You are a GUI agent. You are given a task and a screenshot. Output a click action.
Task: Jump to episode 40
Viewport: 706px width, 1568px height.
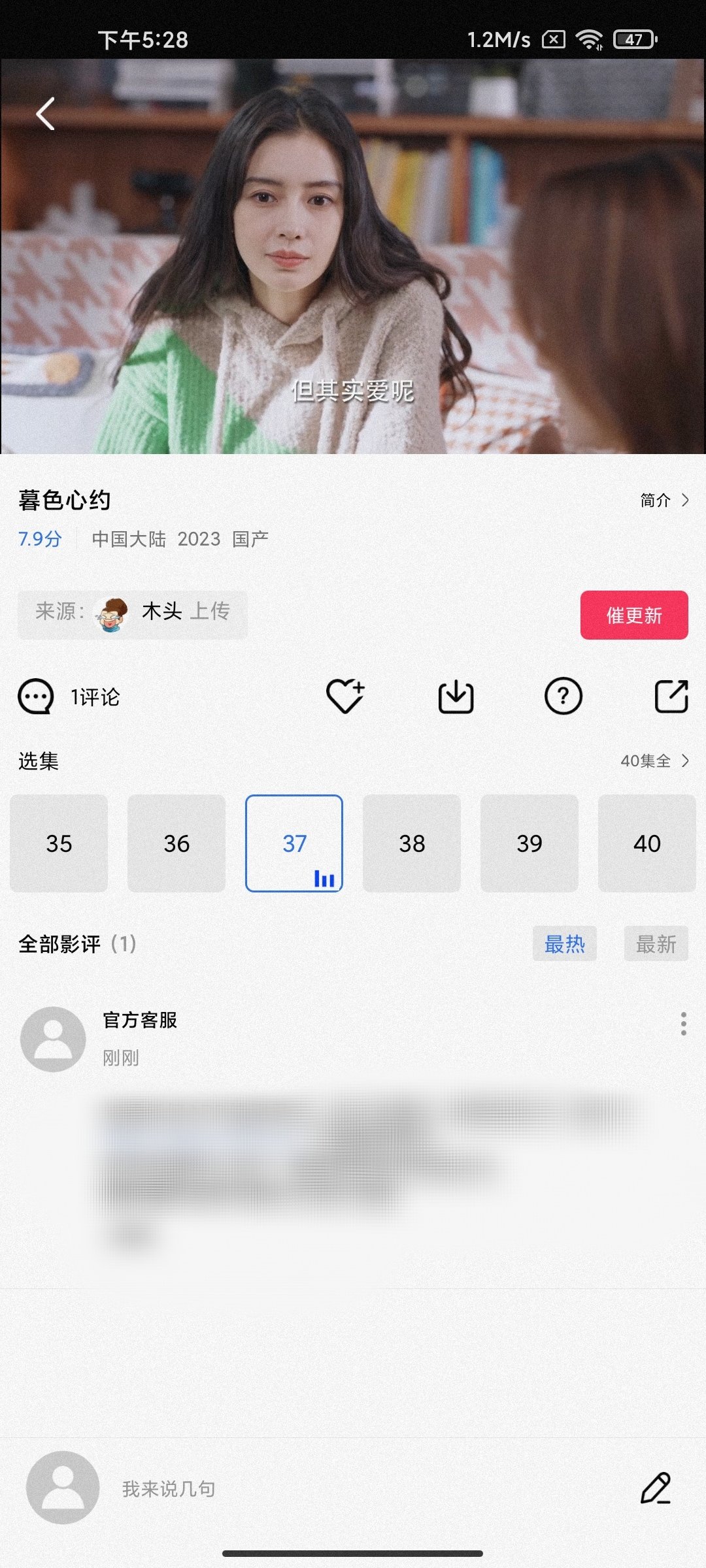[647, 843]
